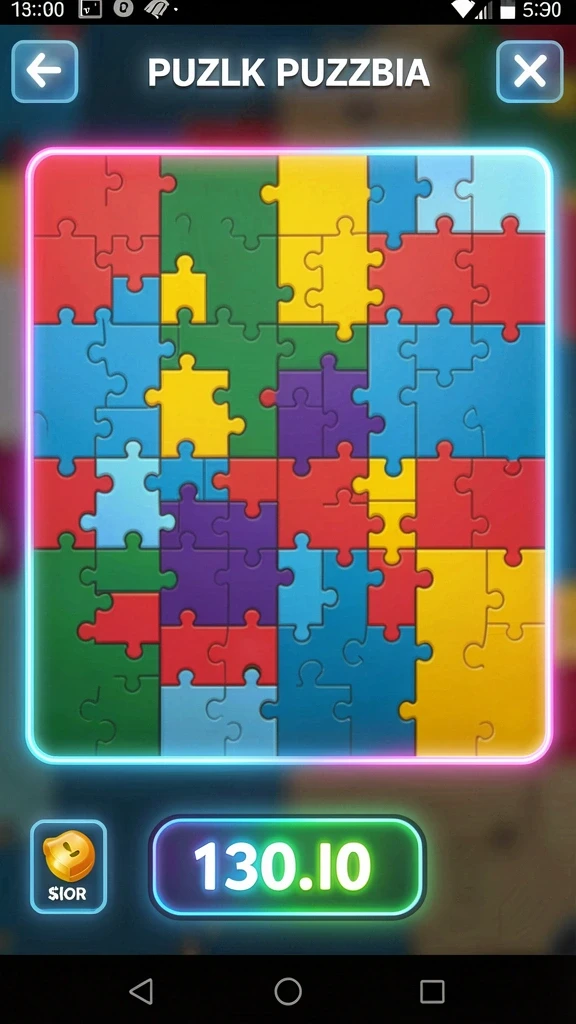This screenshot has height=1024, width=576.
Task: Go to the home screen via circle button
Action: [x=287, y=991]
